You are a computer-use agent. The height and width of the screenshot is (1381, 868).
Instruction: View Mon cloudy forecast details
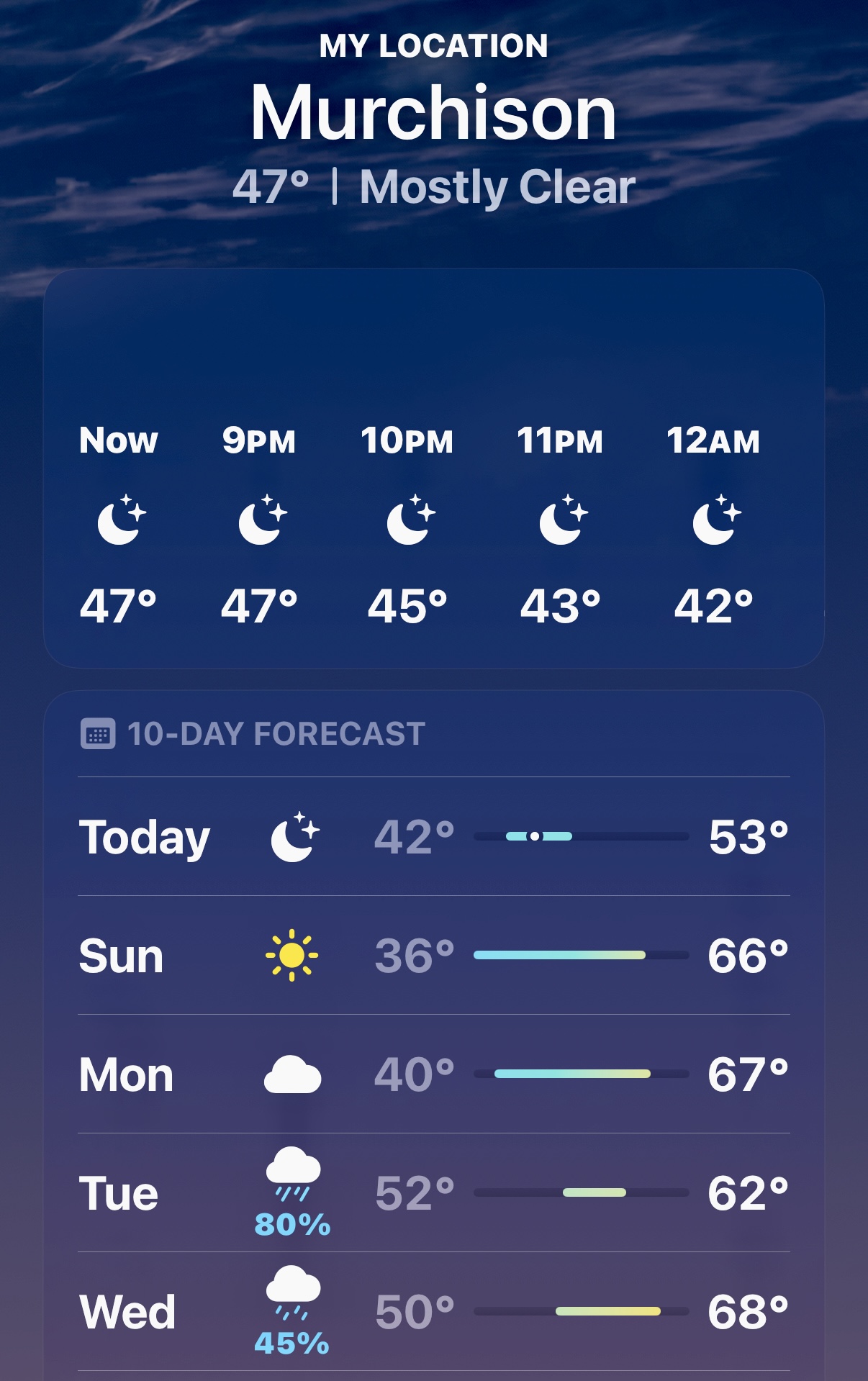click(433, 1074)
